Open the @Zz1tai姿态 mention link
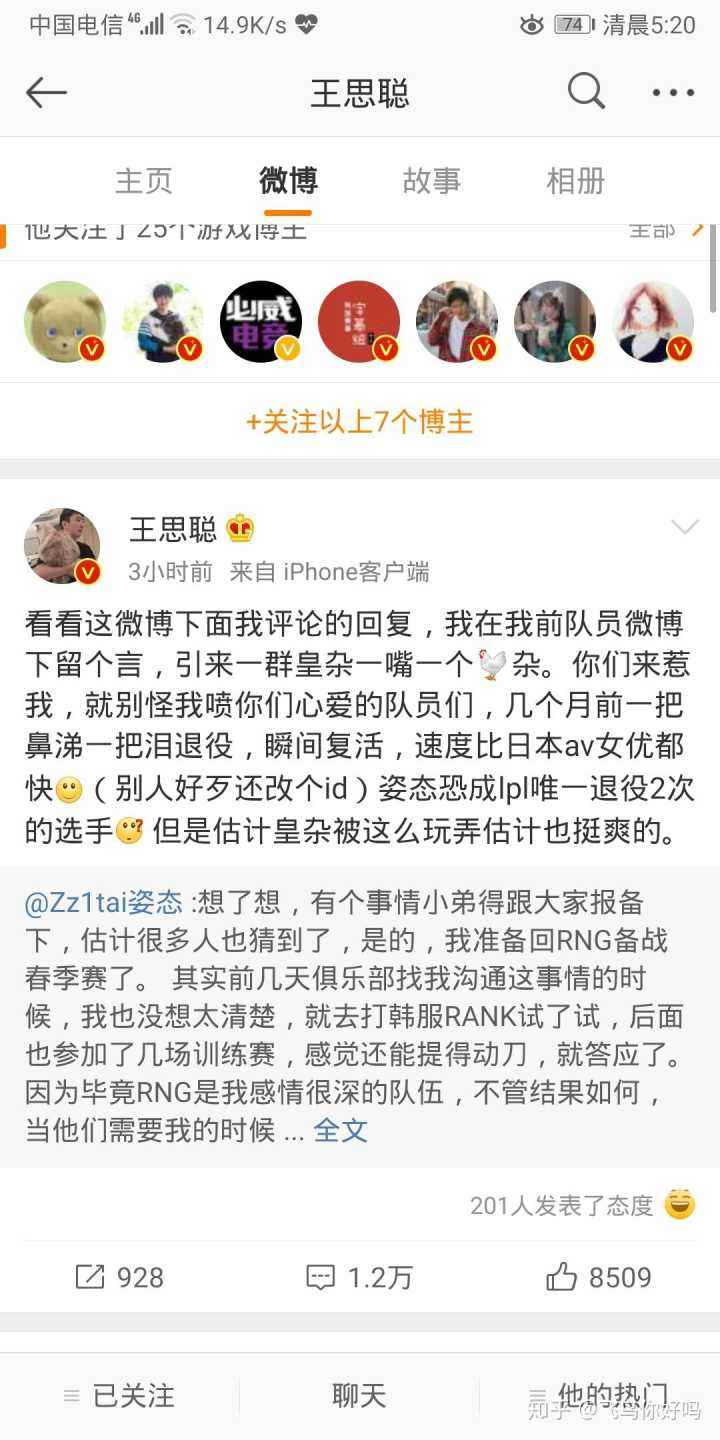 (104, 902)
